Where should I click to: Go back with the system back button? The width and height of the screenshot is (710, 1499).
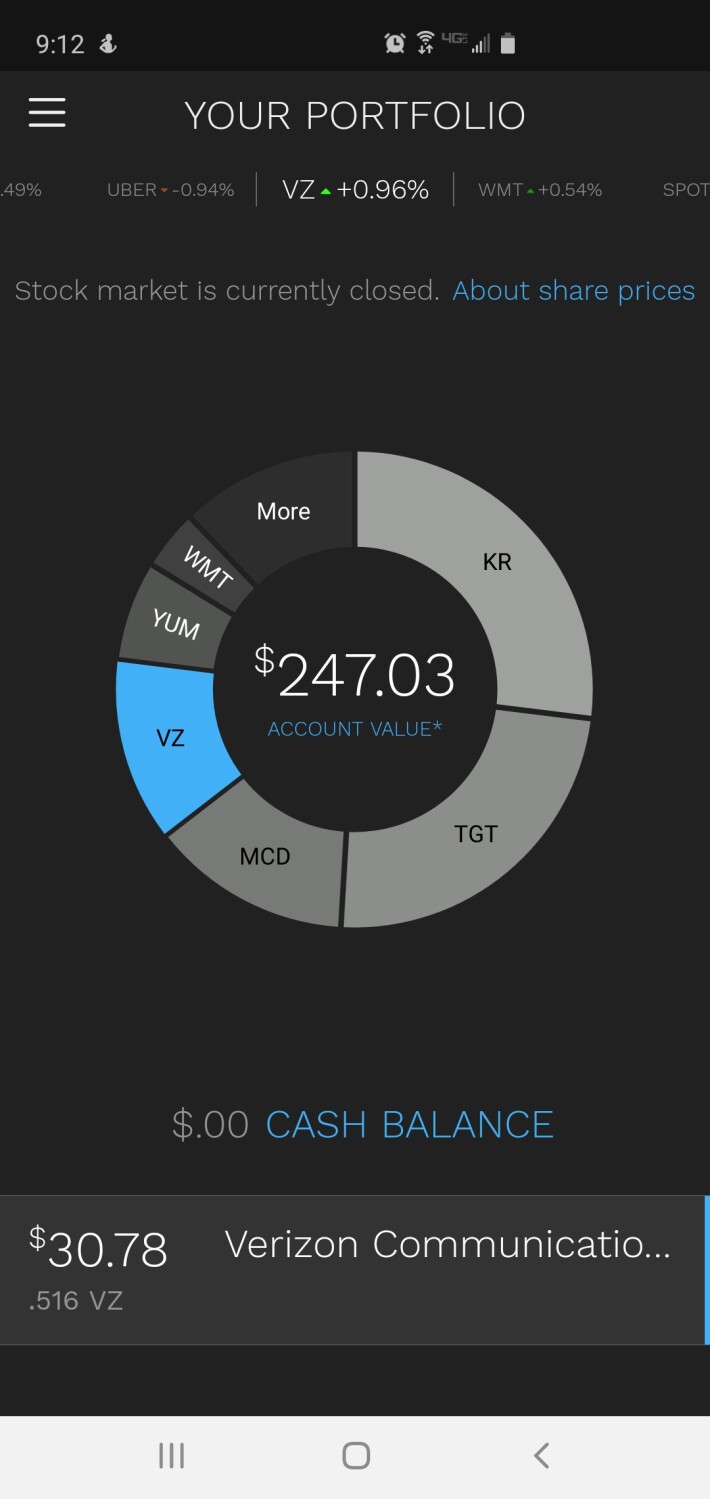[541, 1455]
